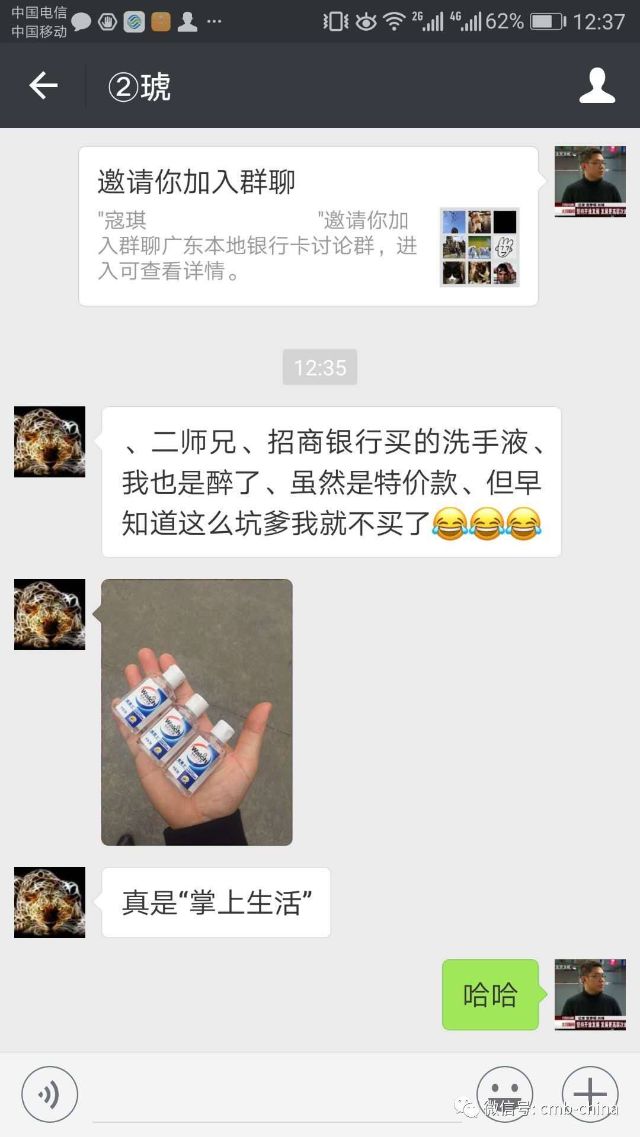The image size is (640, 1137).
Task: View the hand sanitizer photo message
Action: pos(197,712)
